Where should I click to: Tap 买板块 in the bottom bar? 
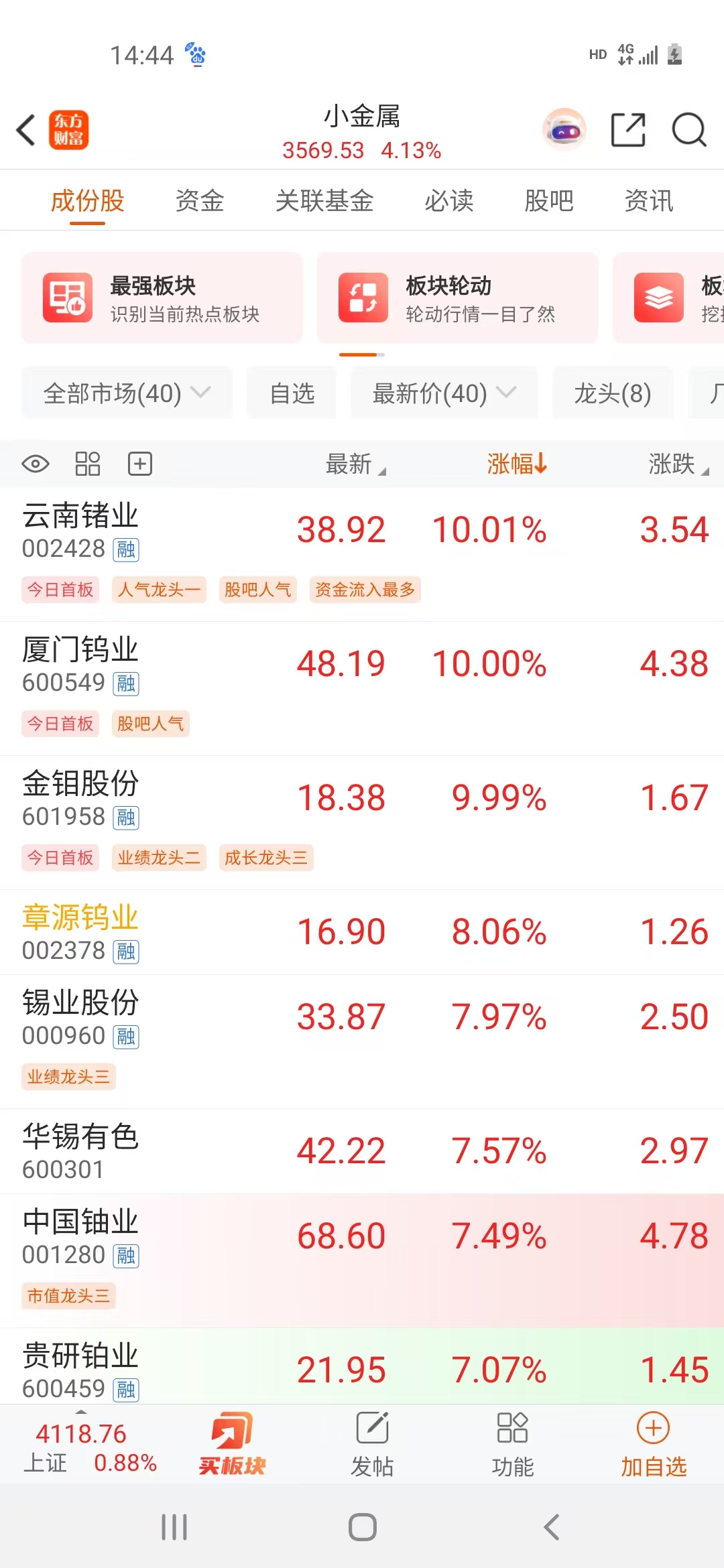coord(232,1444)
